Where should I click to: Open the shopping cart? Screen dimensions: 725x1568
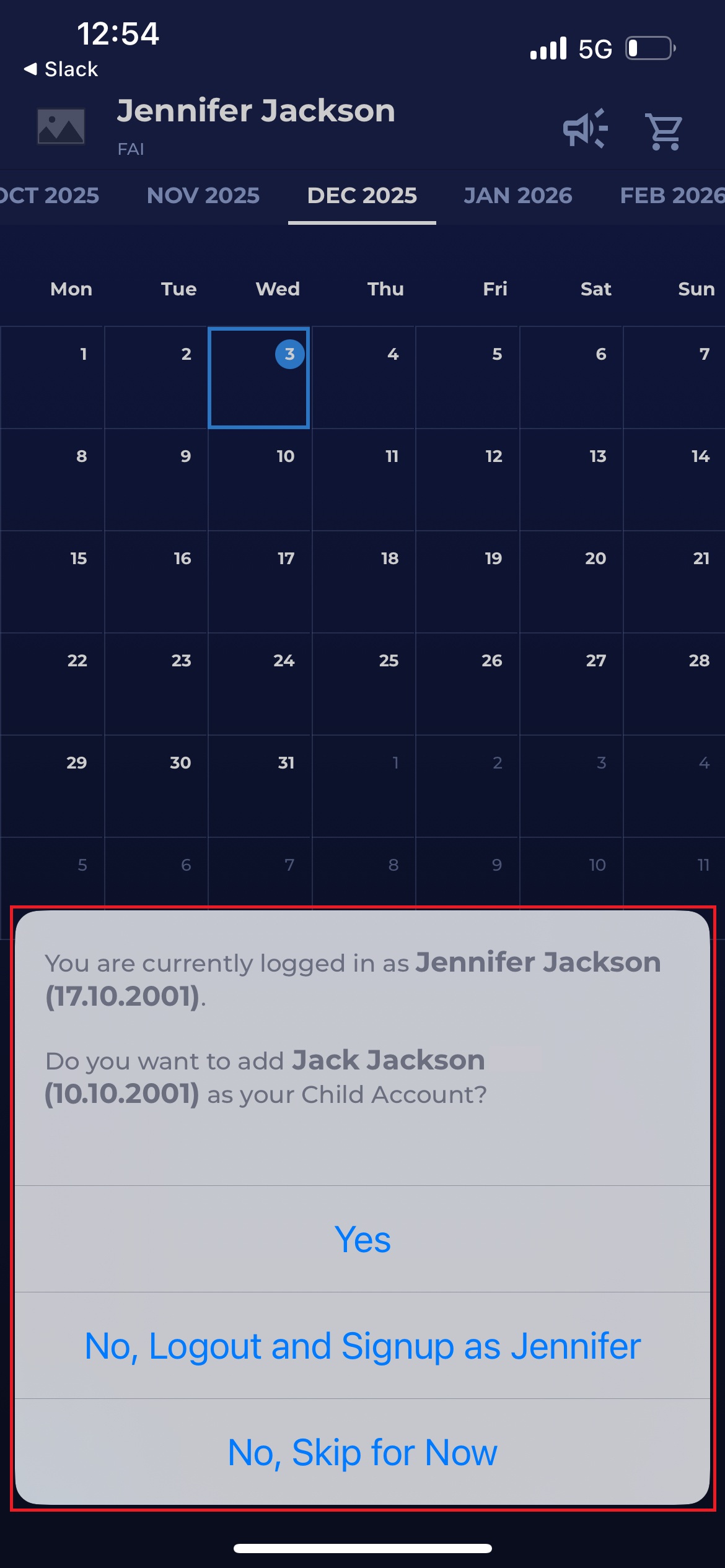point(664,131)
